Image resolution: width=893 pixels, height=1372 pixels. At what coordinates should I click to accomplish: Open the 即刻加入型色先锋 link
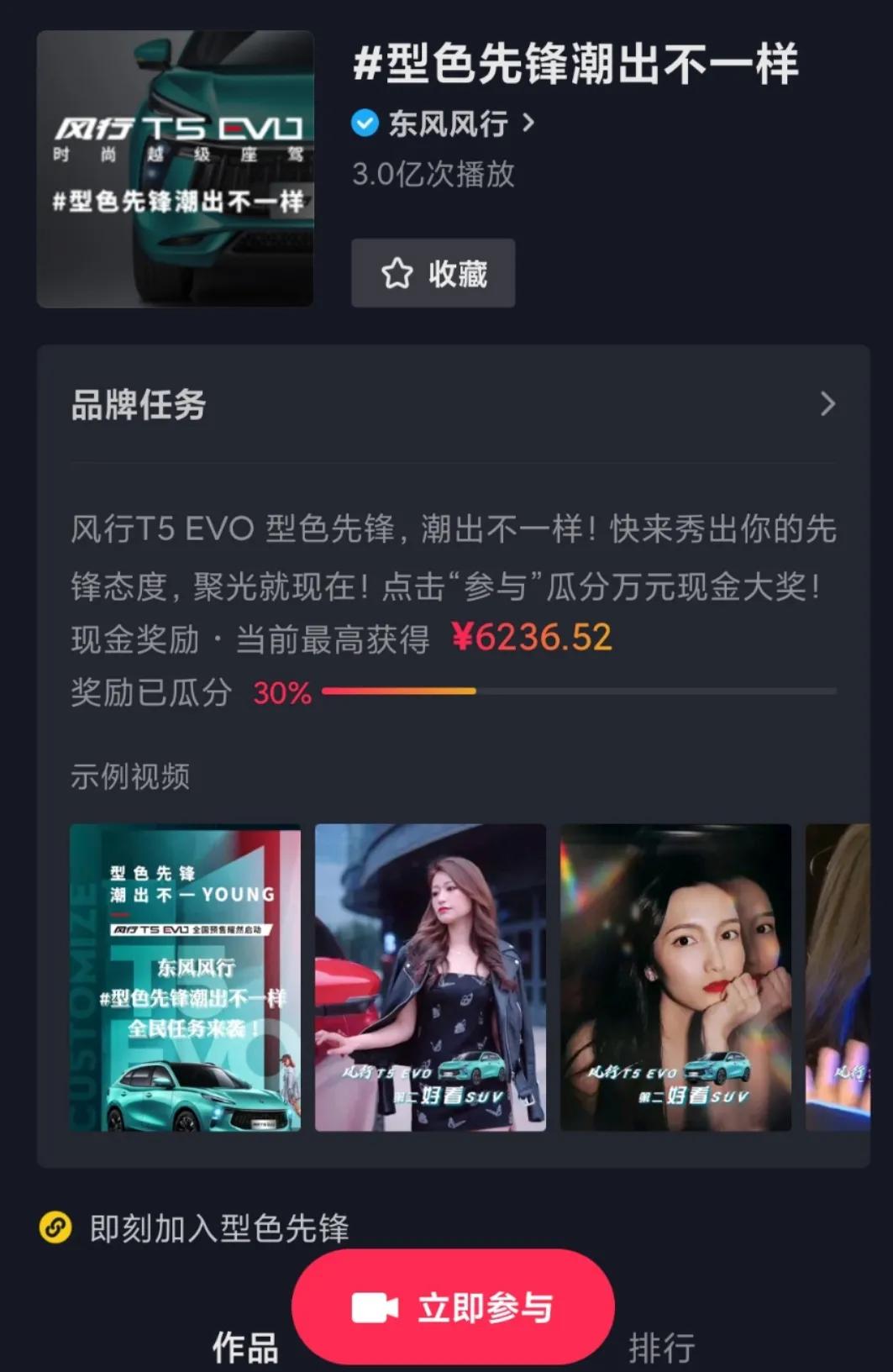coord(218,1228)
